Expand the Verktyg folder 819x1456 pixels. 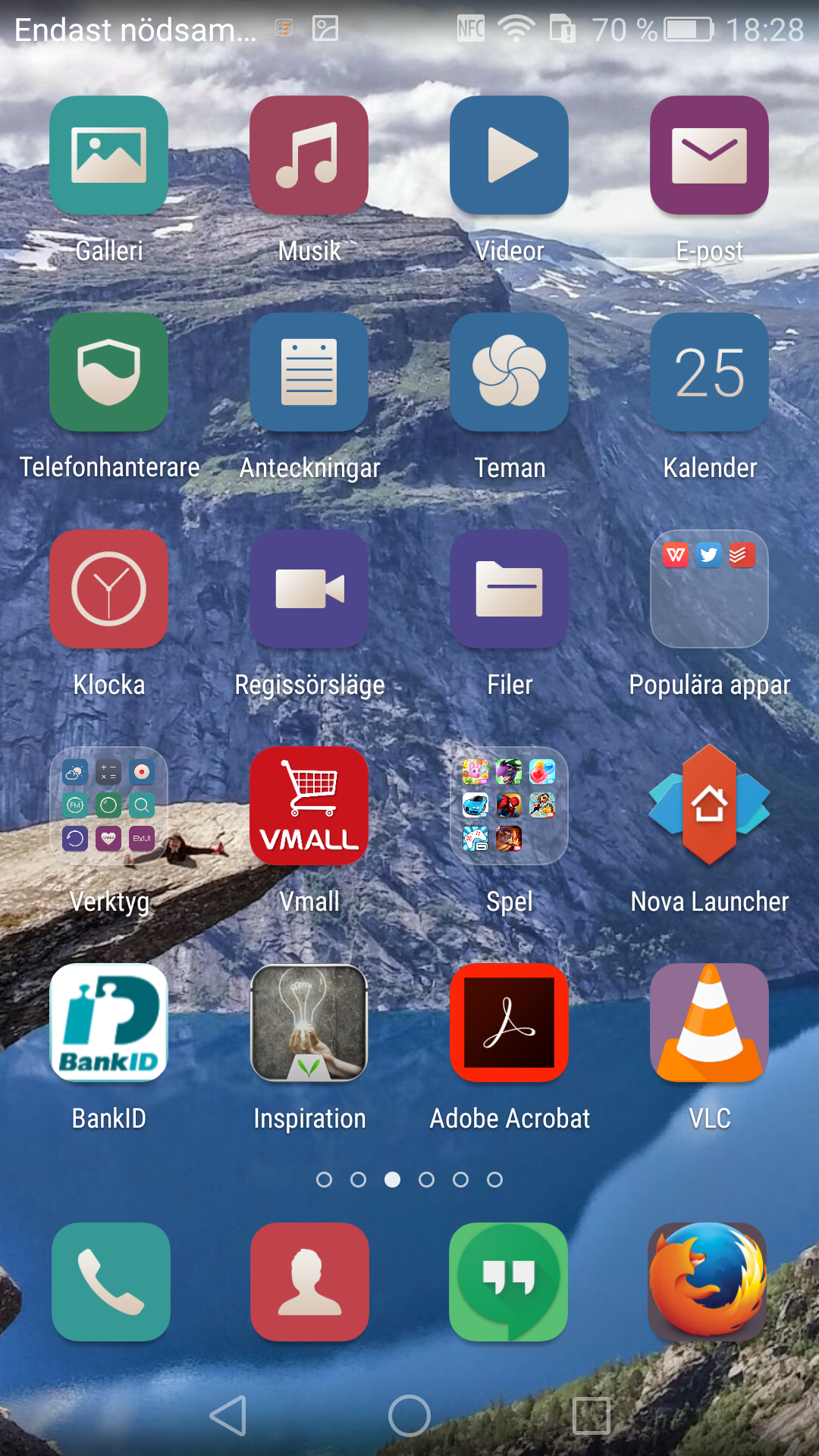[x=109, y=806]
